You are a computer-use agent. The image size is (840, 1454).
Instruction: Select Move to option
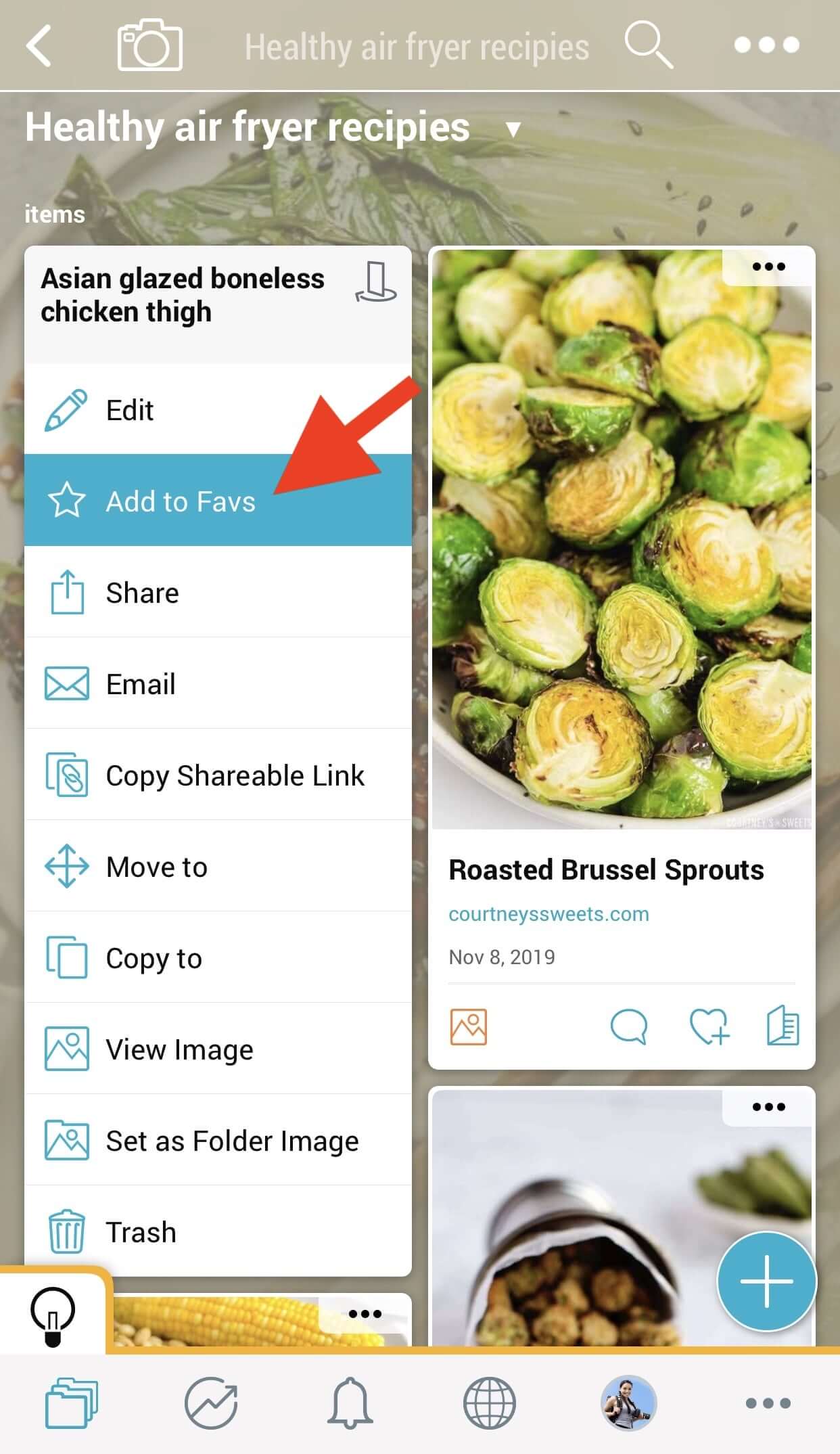(218, 867)
